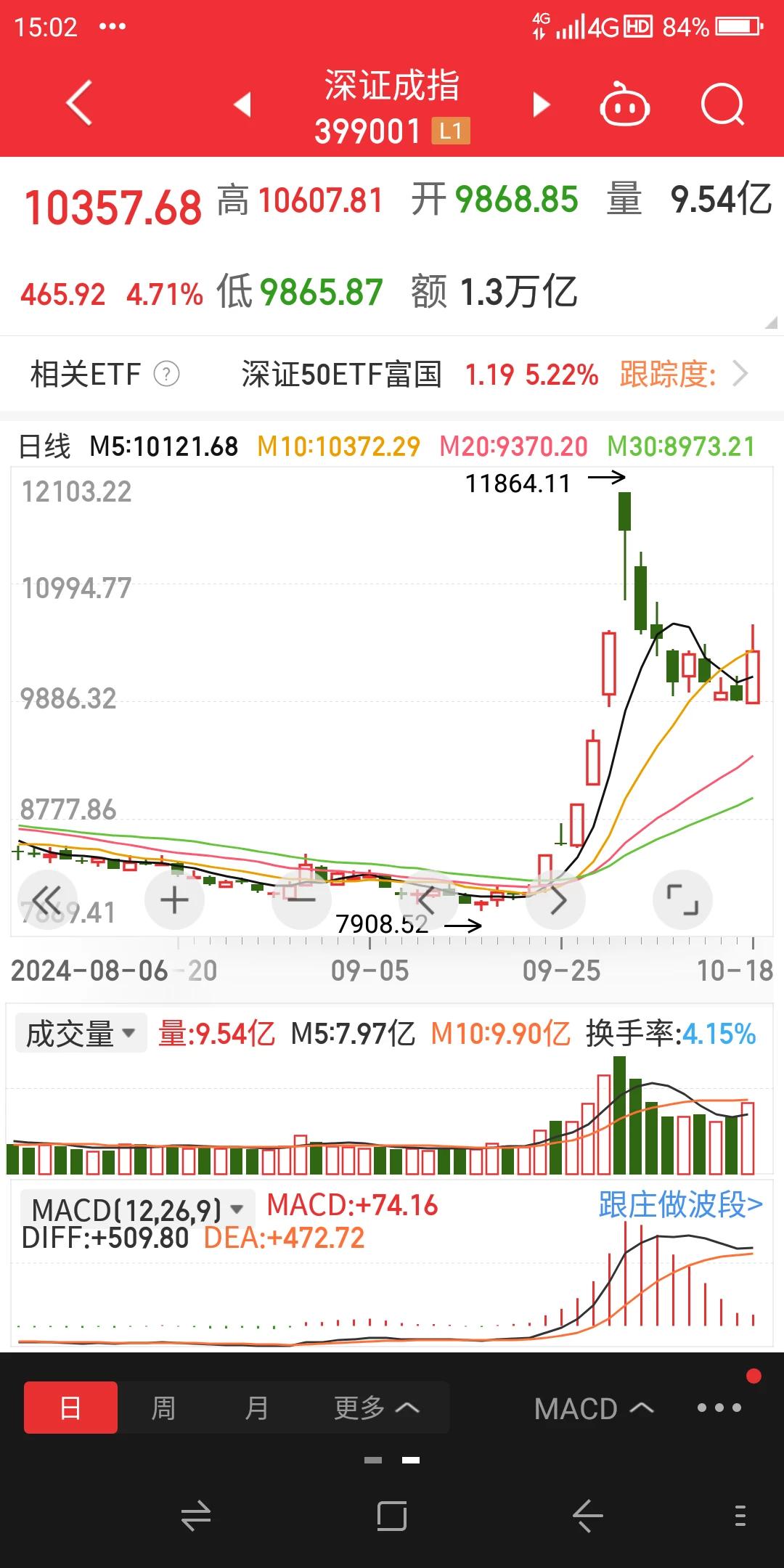Image resolution: width=784 pixels, height=1568 pixels.
Task: Zoom out the K-line chart
Action: pos(301,900)
